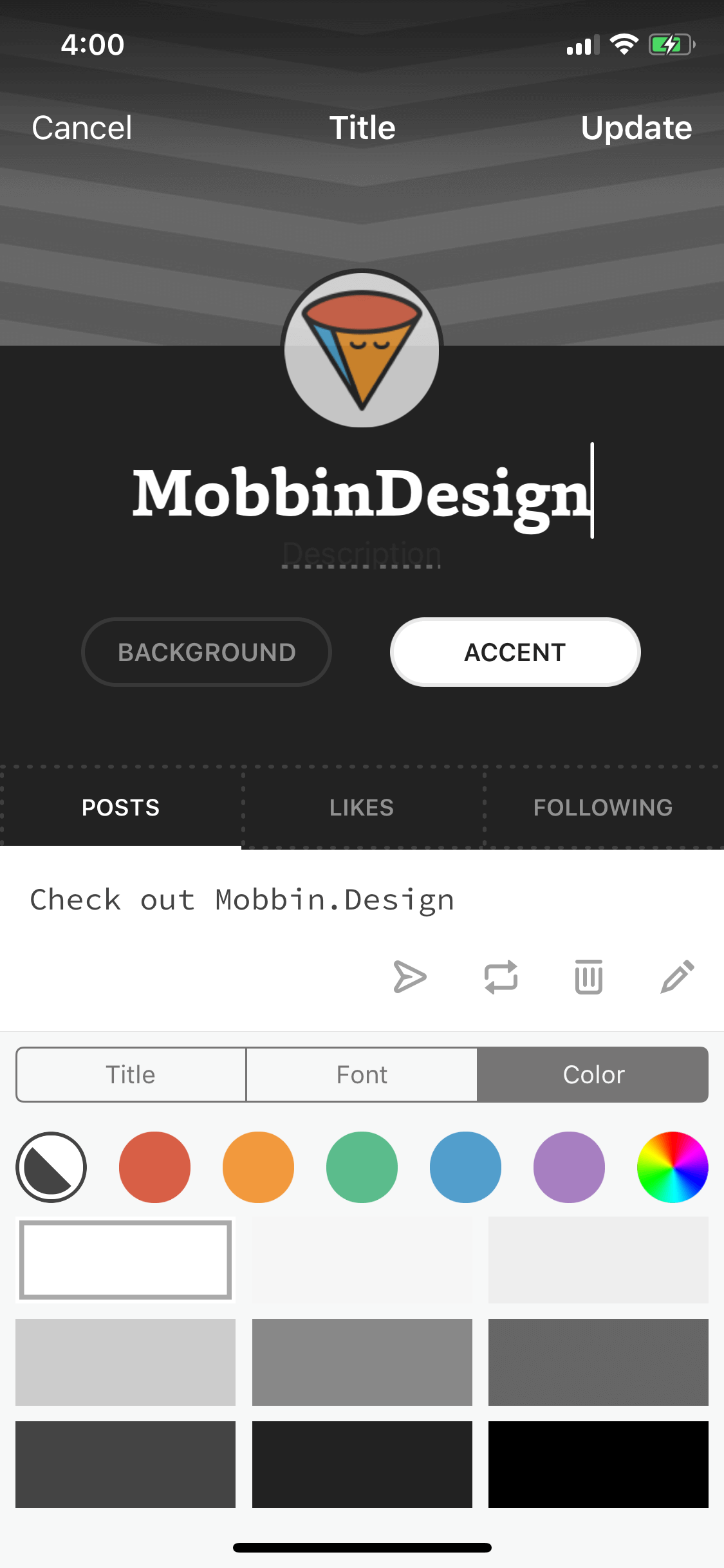Choose the orange color circle
The image size is (724, 1568).
click(258, 1167)
